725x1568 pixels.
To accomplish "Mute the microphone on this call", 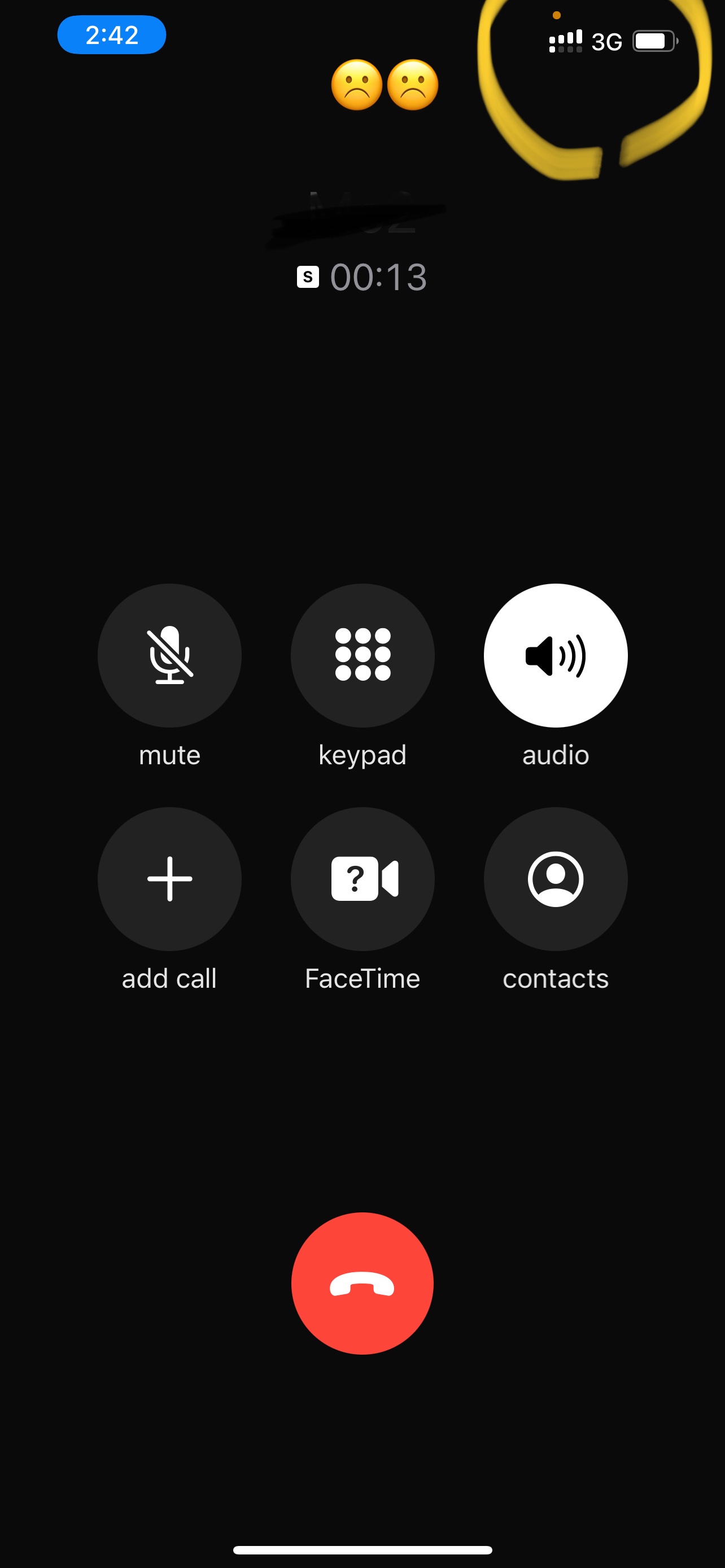I will click(x=169, y=655).
